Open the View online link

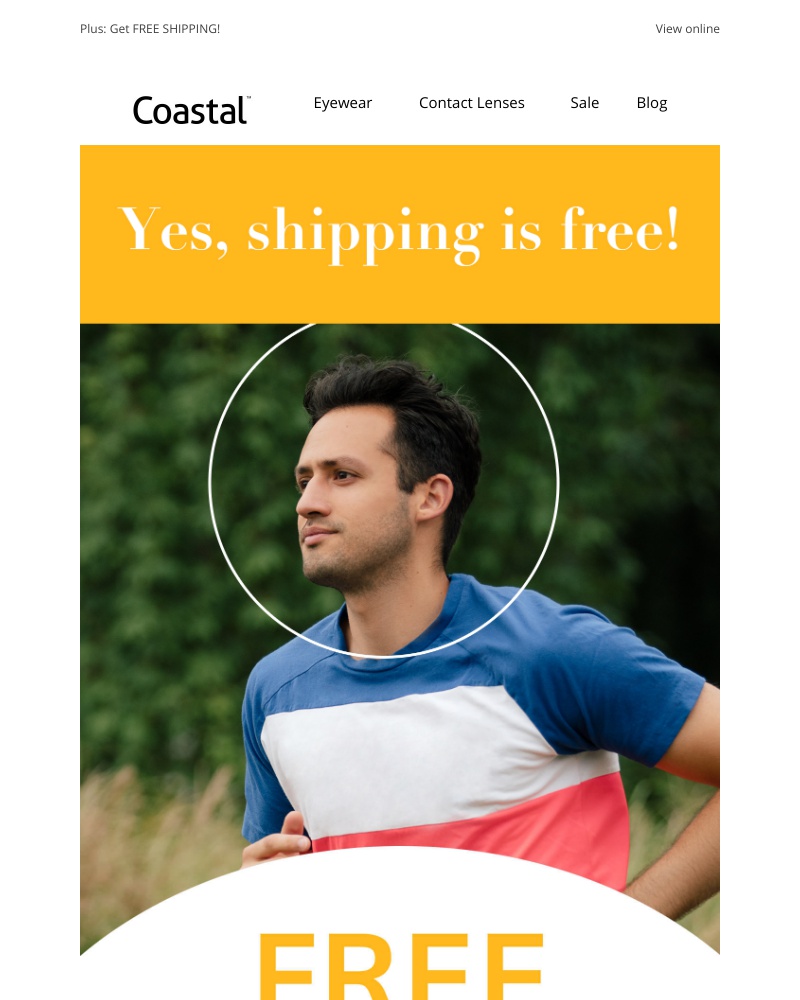pos(687,29)
